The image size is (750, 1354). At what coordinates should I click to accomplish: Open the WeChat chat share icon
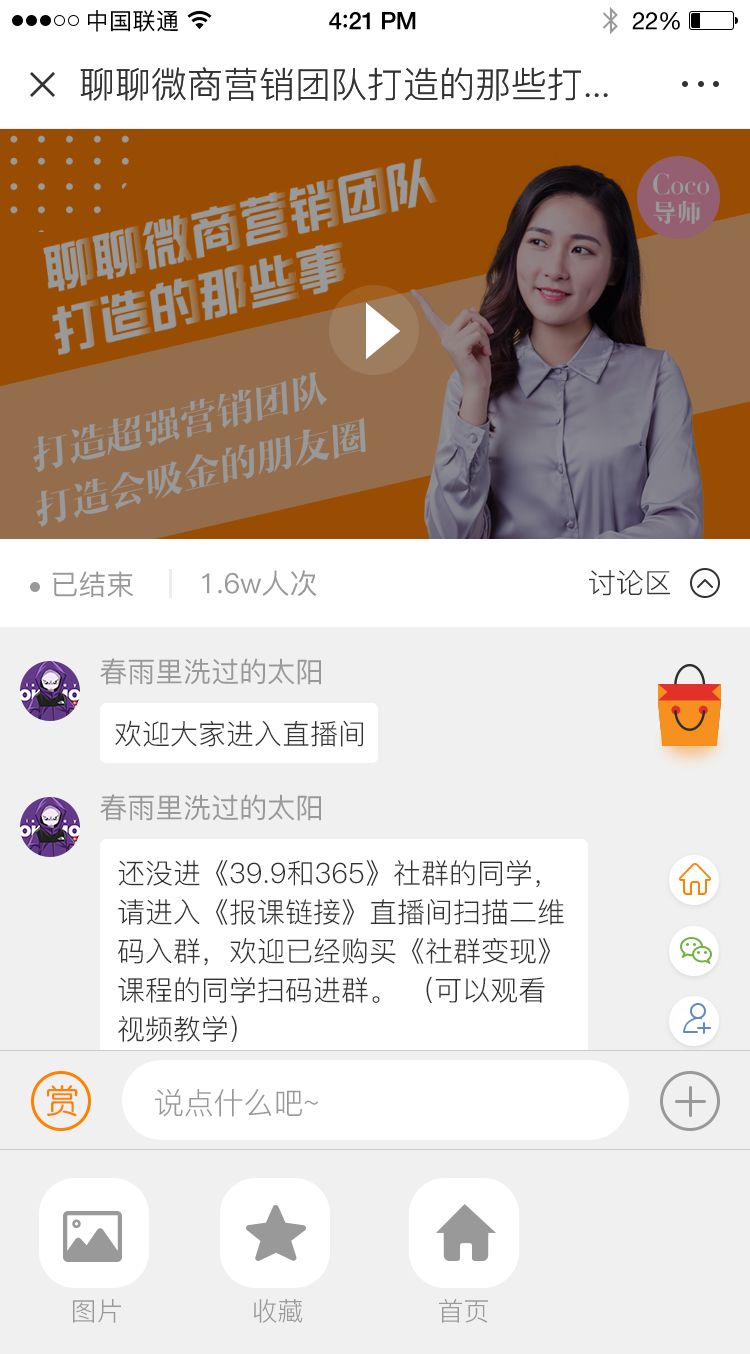(x=693, y=951)
